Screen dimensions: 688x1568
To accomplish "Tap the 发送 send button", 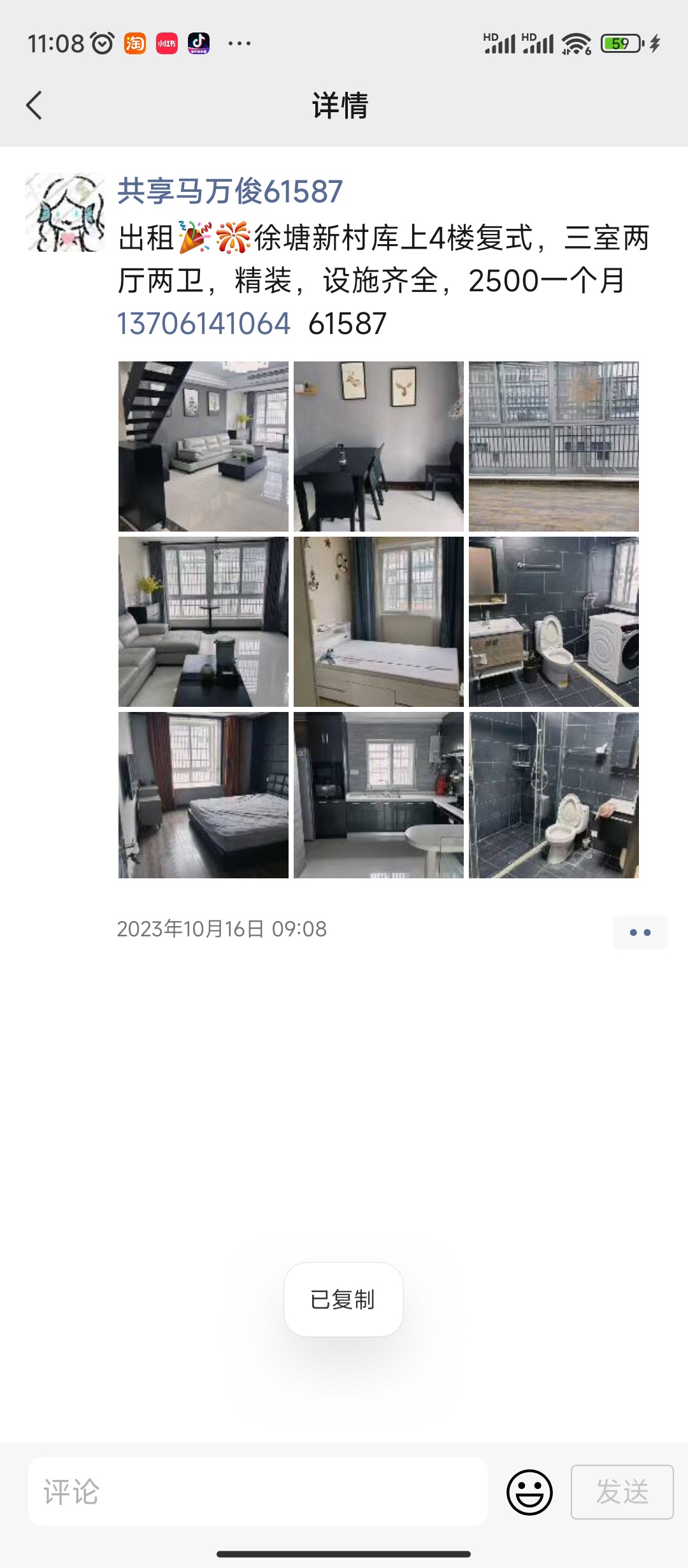I will coord(622,1492).
